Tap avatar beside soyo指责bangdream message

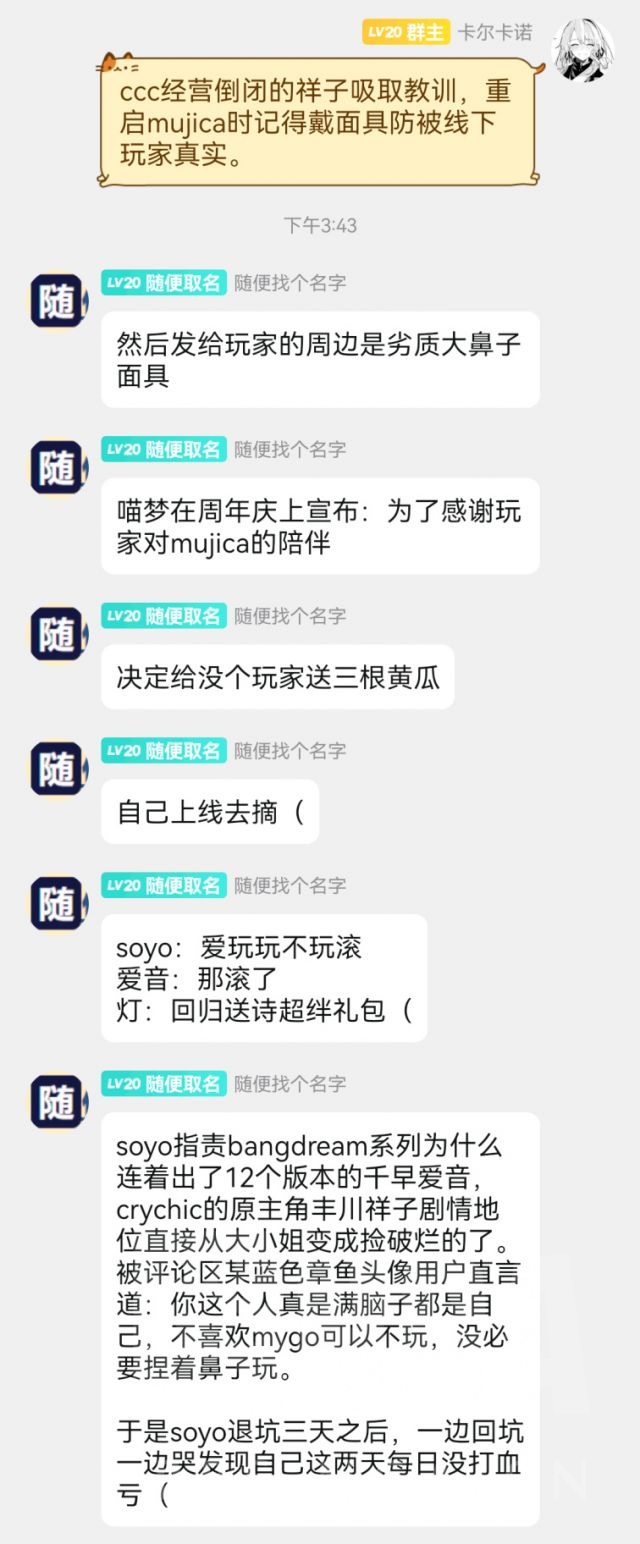point(57,1102)
